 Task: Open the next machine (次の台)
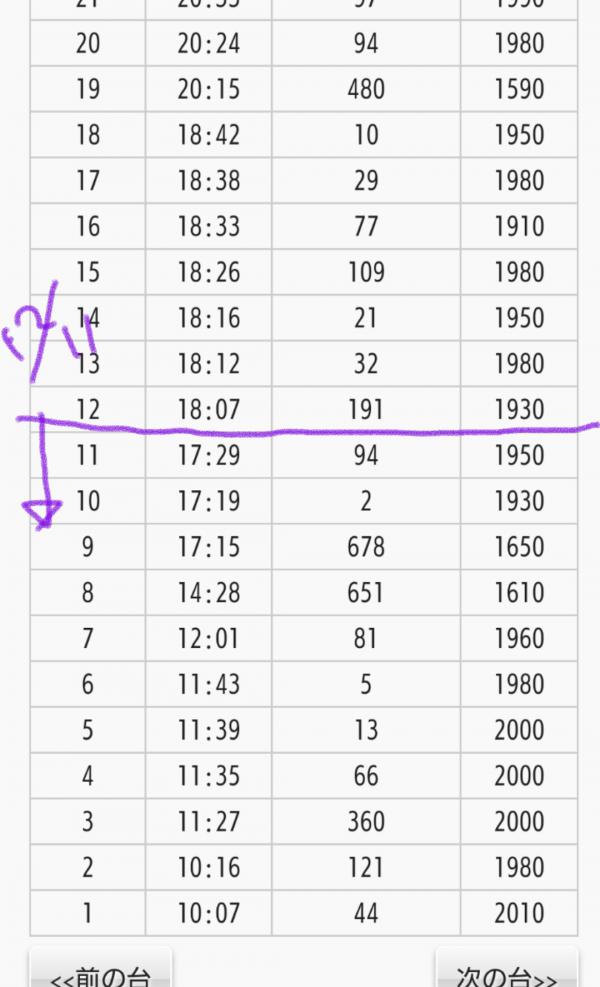coord(506,972)
